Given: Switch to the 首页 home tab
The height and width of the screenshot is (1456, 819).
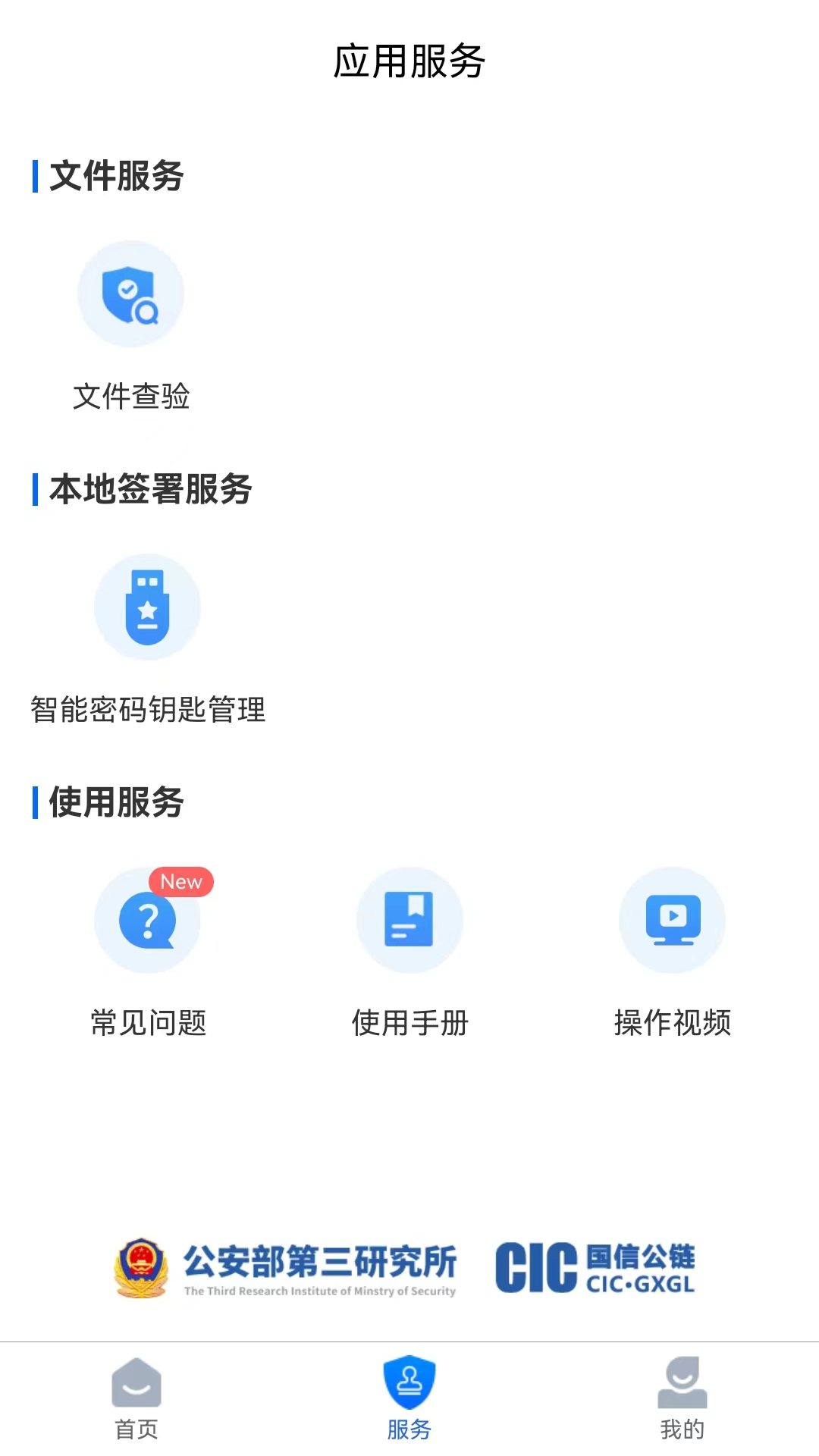Looking at the screenshot, I should tap(136, 1397).
